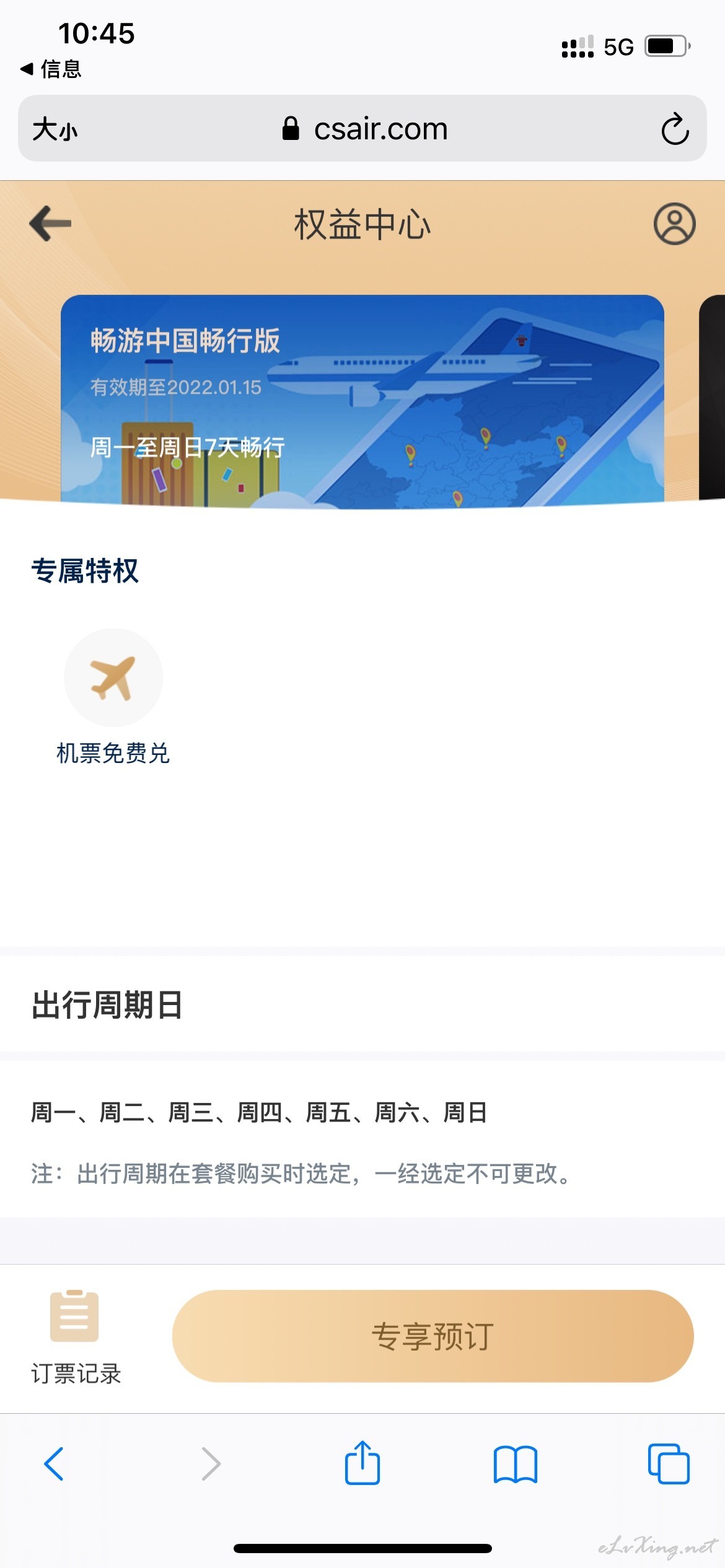
Task: Navigate back in Safari toolbar
Action: pyautogui.click(x=55, y=1464)
